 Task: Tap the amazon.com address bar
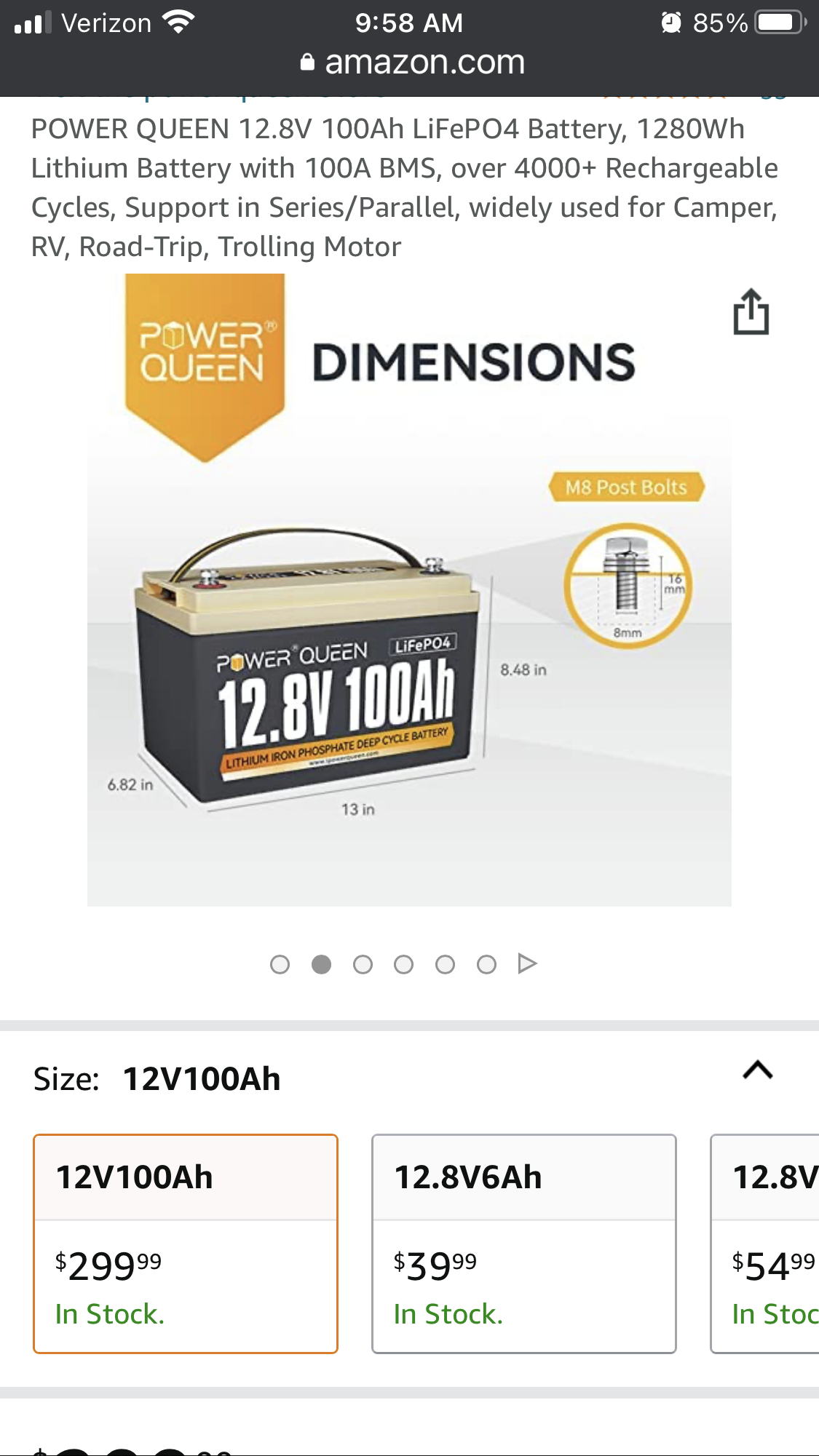point(411,63)
